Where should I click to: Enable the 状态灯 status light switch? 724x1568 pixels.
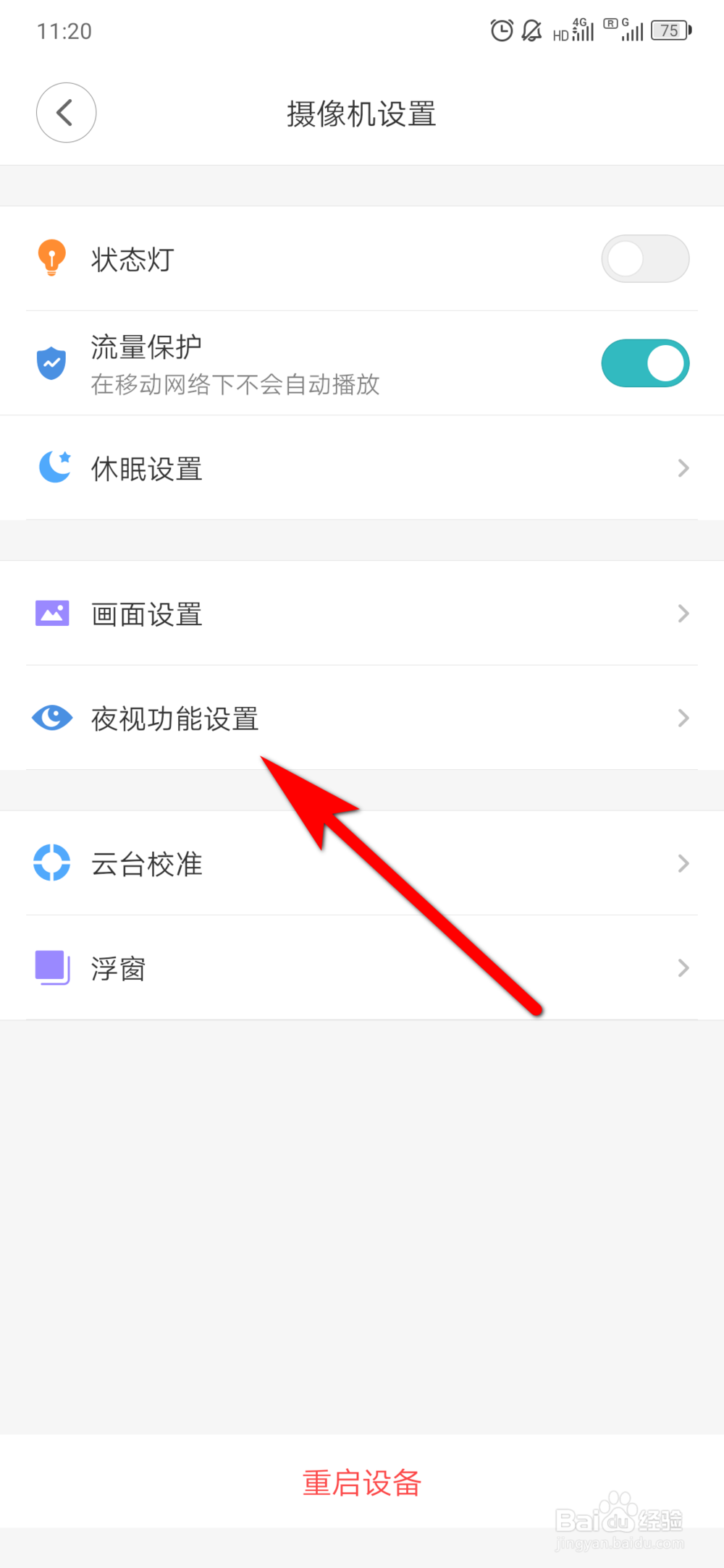pyautogui.click(x=645, y=258)
